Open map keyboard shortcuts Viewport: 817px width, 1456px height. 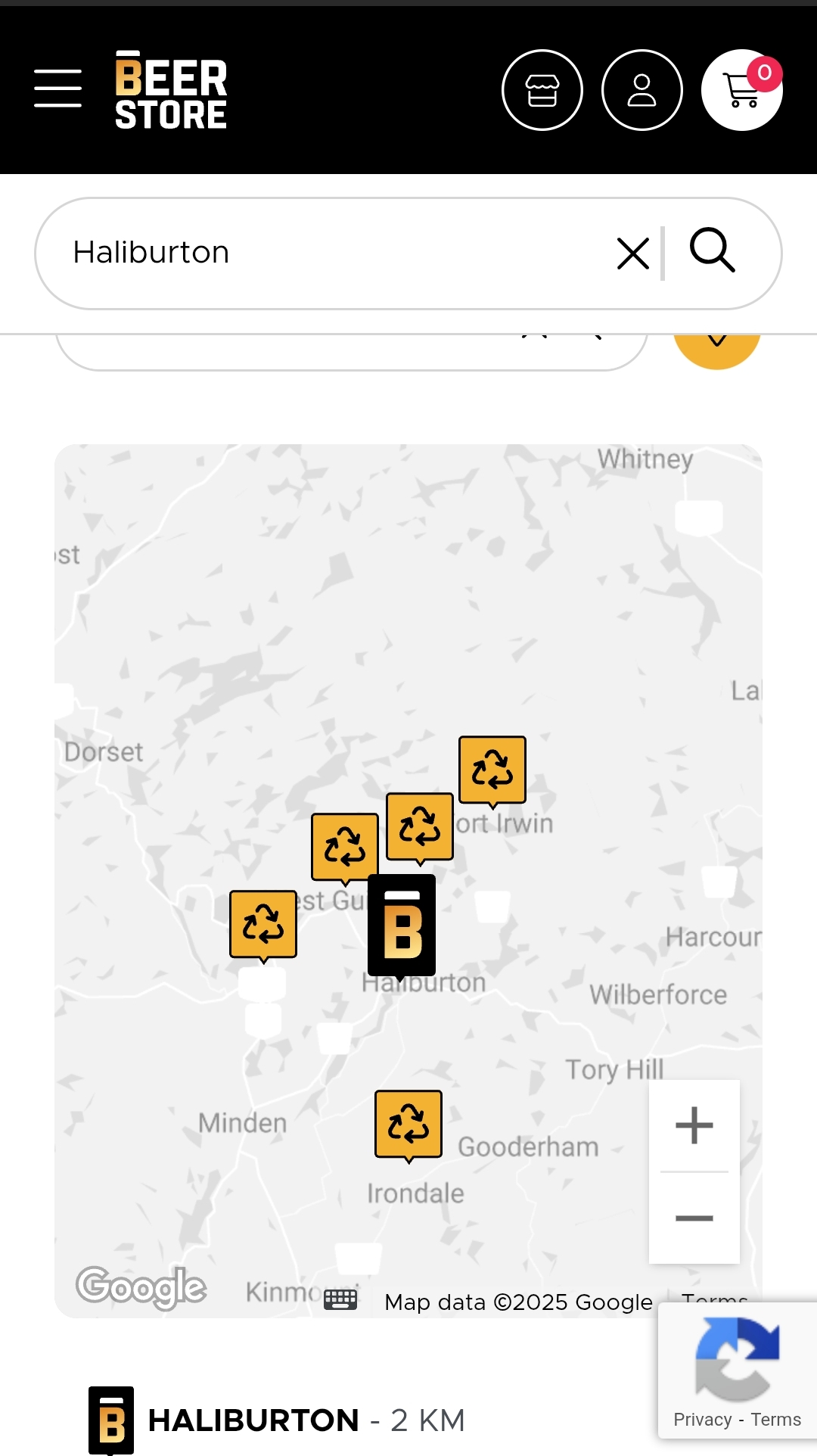click(x=340, y=1299)
